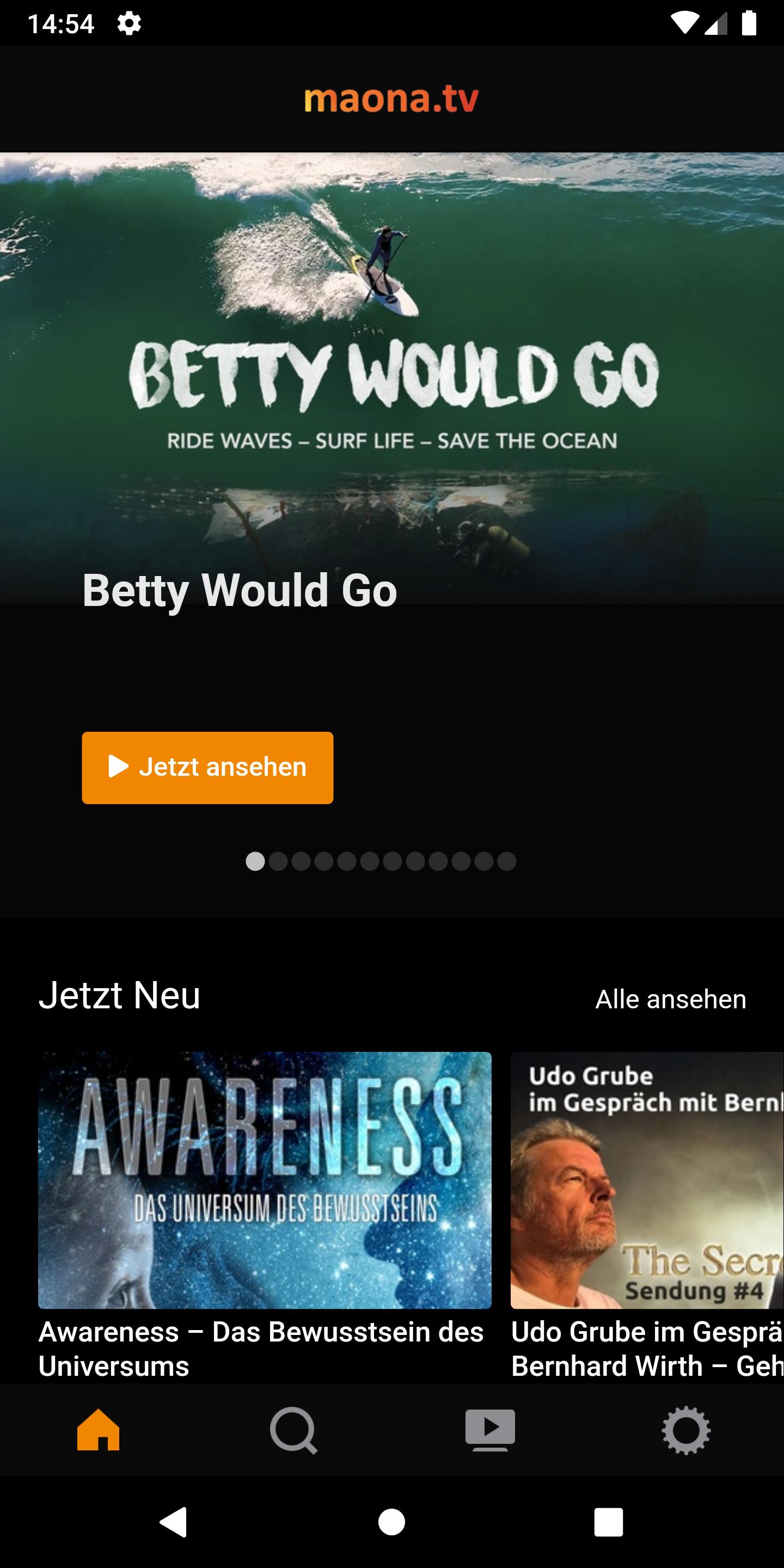Viewport: 784px width, 1568px height.
Task: Go to the home tab
Action: click(98, 1430)
